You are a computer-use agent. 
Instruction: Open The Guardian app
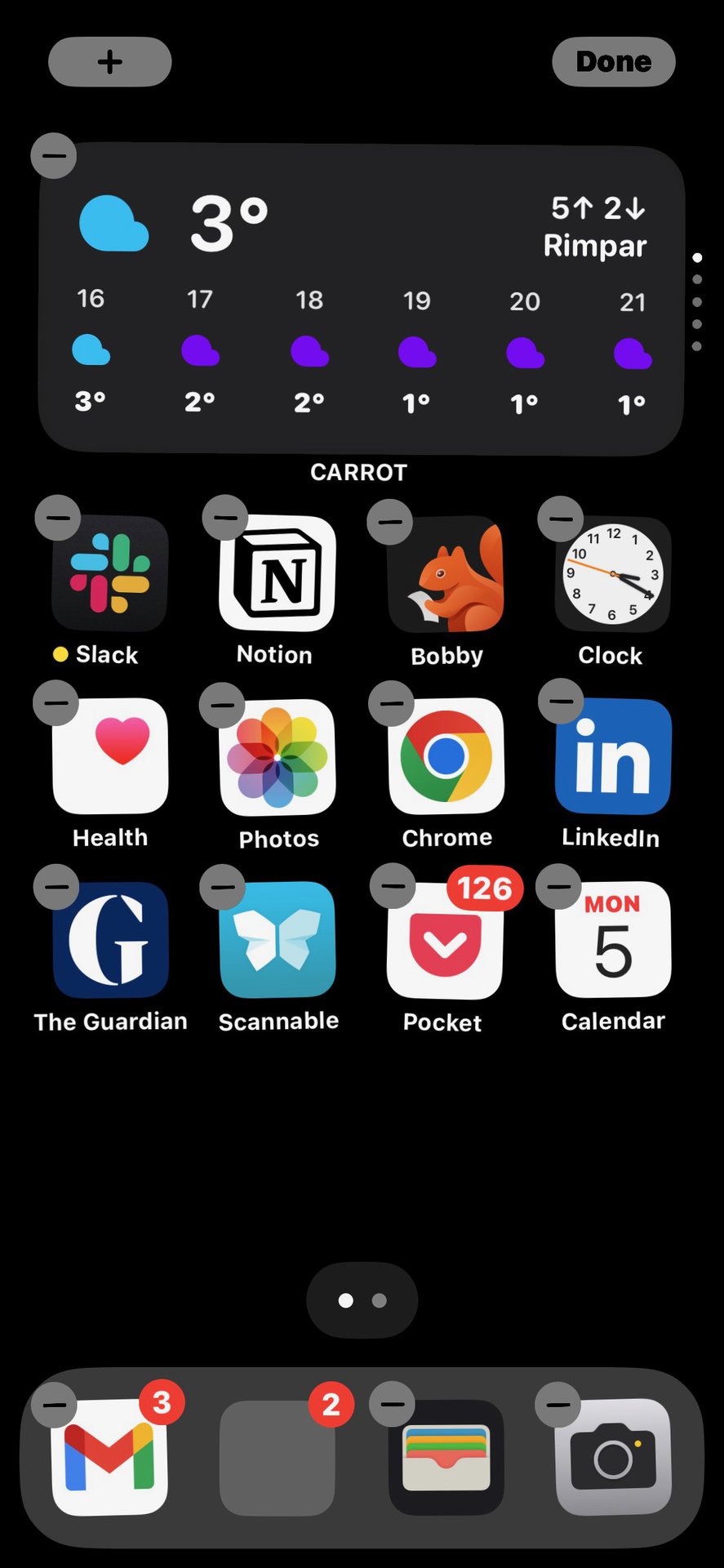point(110,939)
